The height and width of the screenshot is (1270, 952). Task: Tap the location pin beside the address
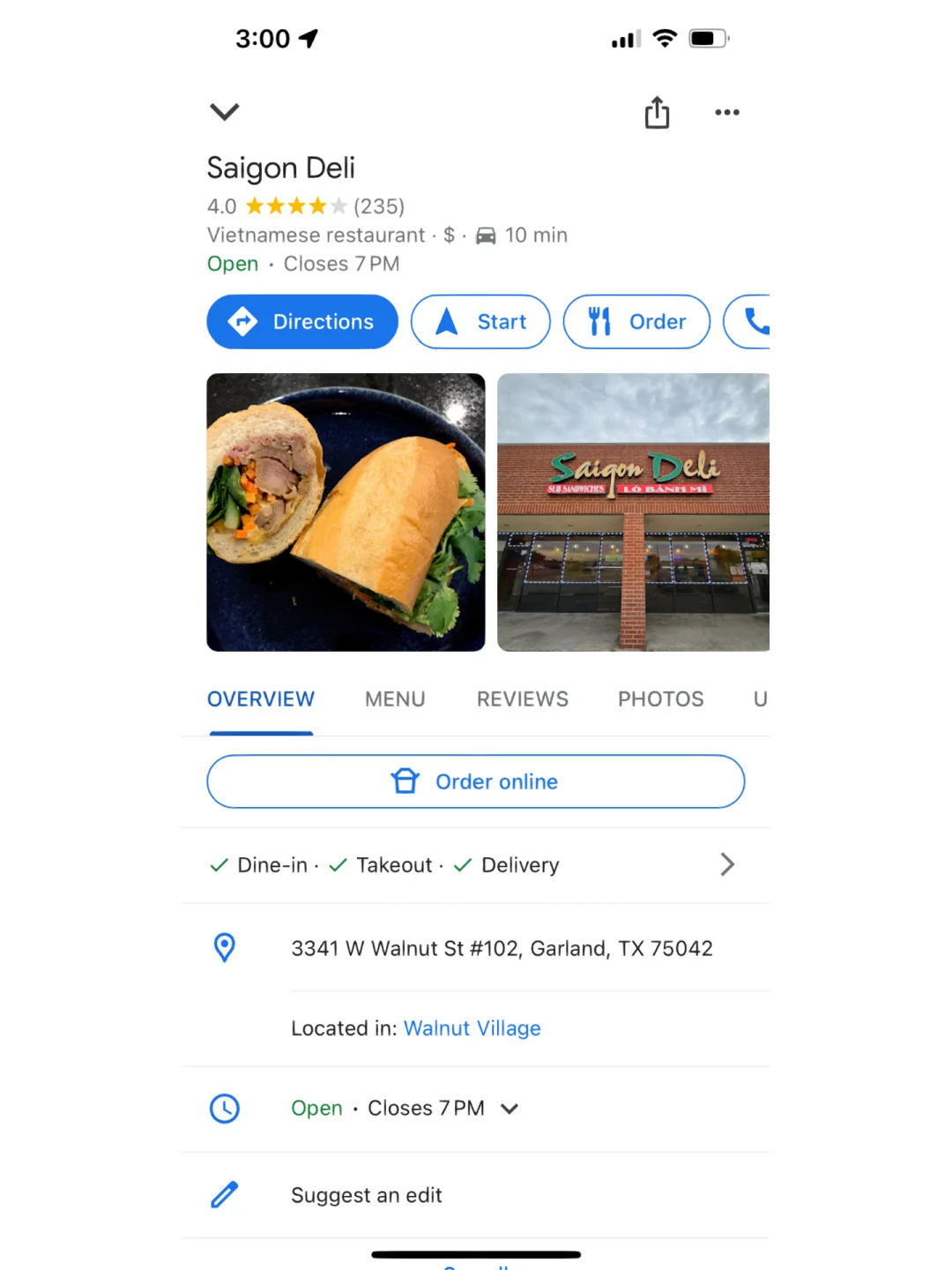225,947
